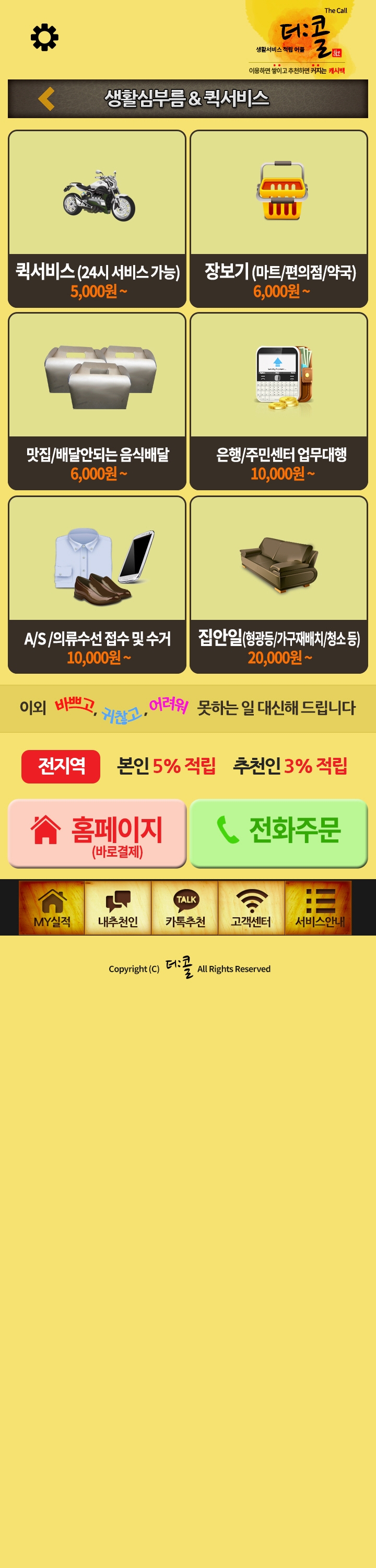
Task: Open the 내추천인 tab
Action: pos(118,907)
